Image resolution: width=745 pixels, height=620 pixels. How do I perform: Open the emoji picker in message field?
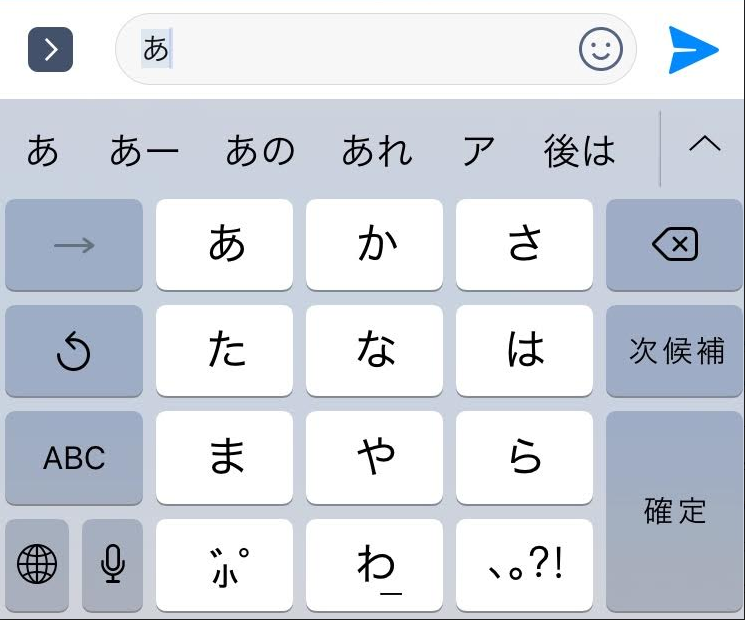(600, 49)
